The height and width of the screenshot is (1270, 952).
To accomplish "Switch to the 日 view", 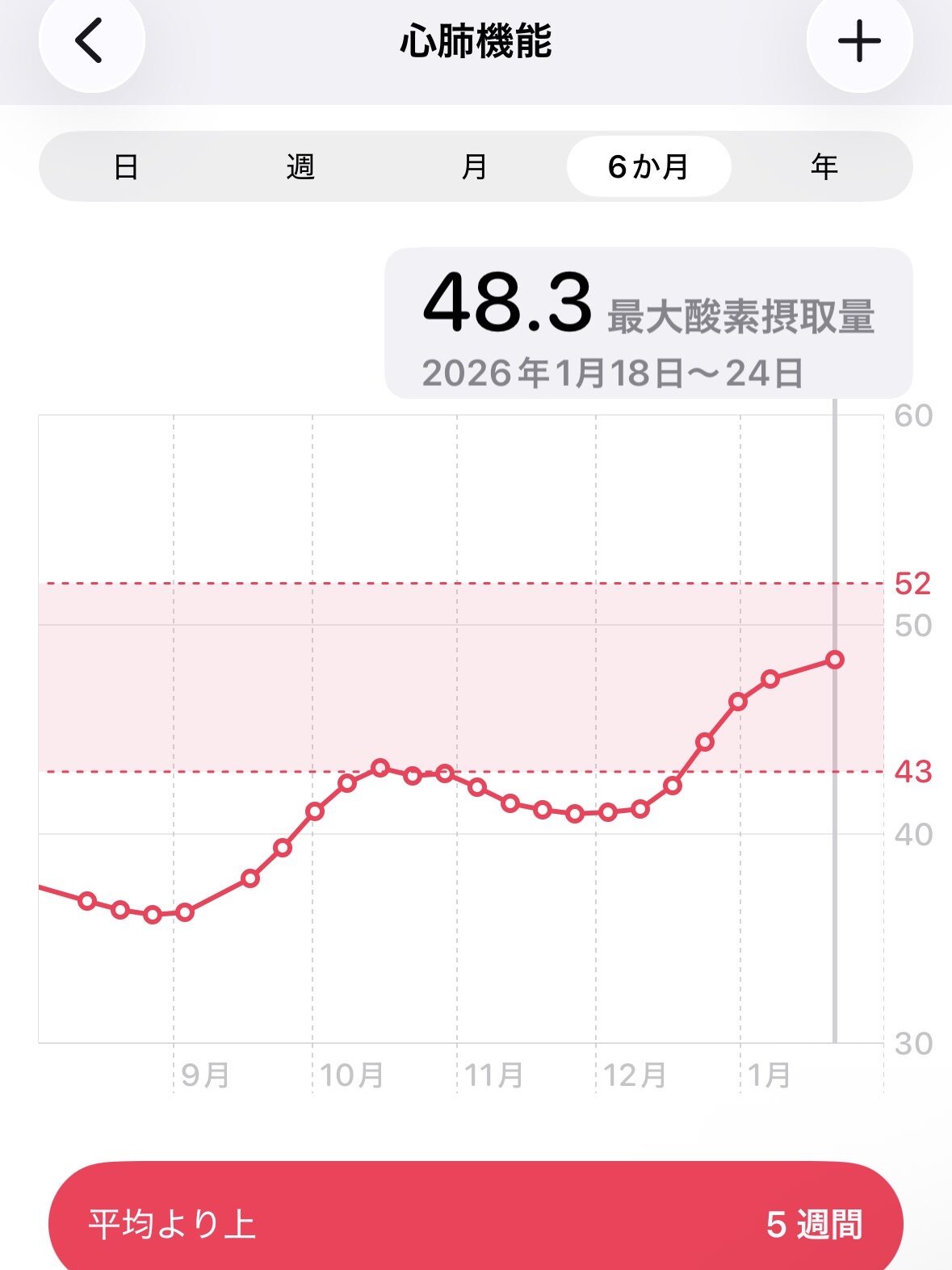I will pyautogui.click(x=126, y=167).
